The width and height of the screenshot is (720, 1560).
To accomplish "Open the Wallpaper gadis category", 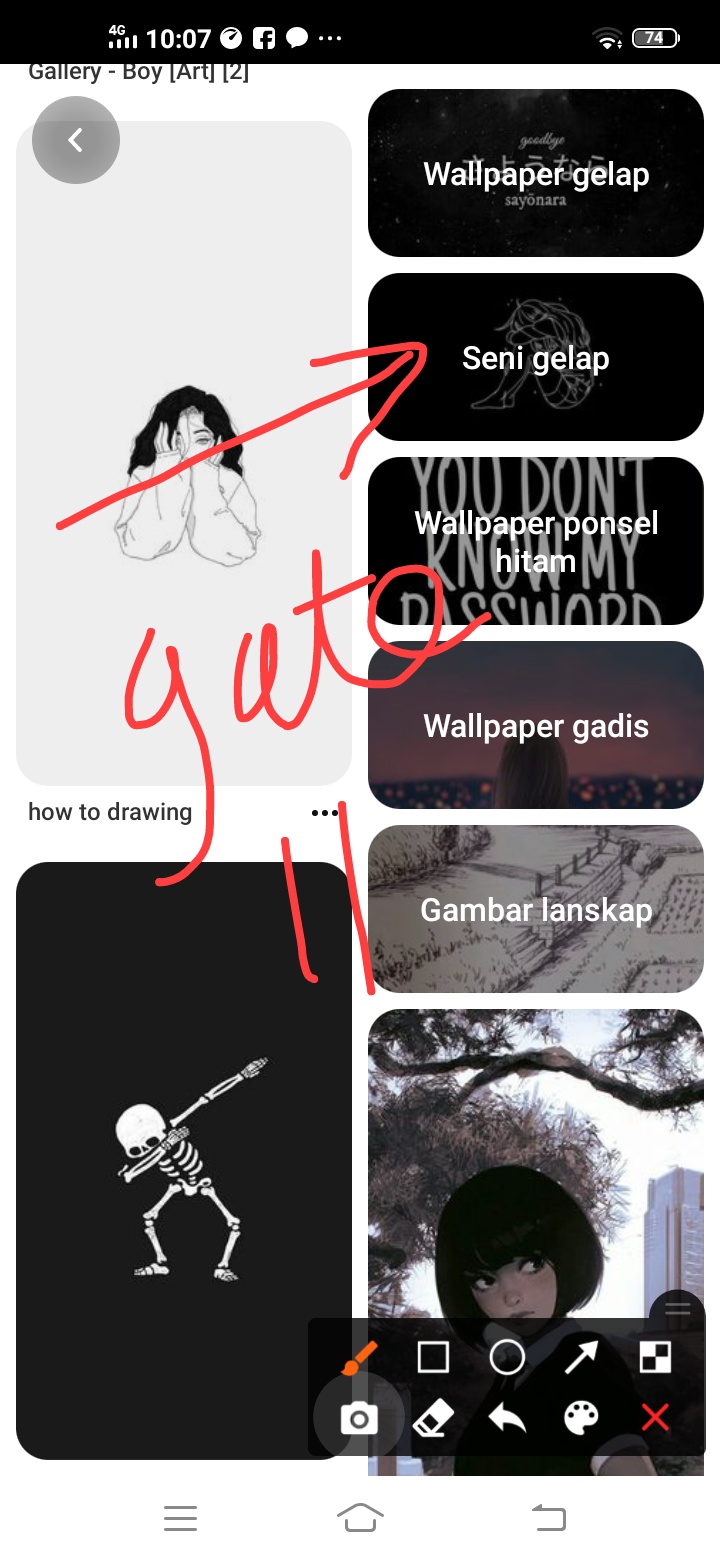I will 536,725.
